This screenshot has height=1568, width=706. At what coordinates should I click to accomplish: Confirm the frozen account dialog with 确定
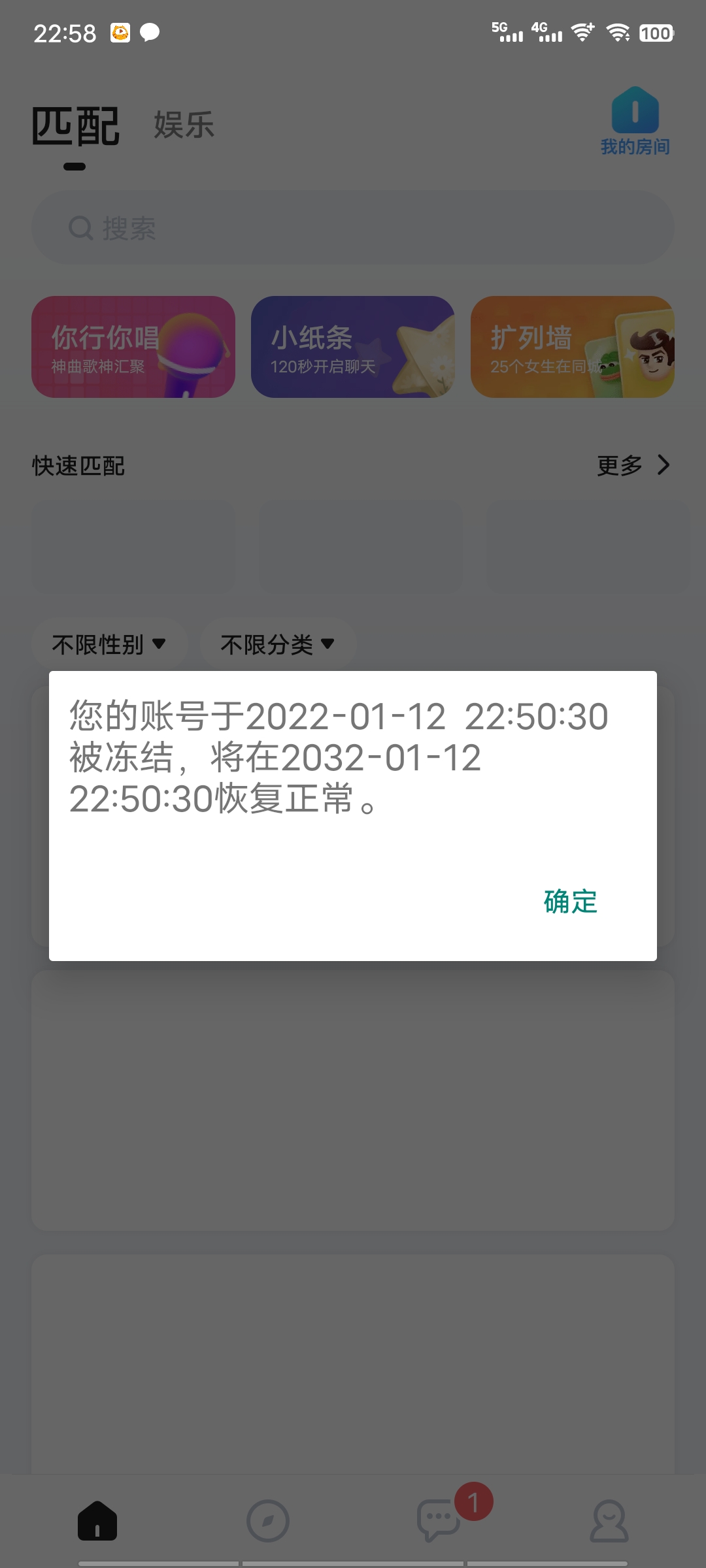pos(570,902)
